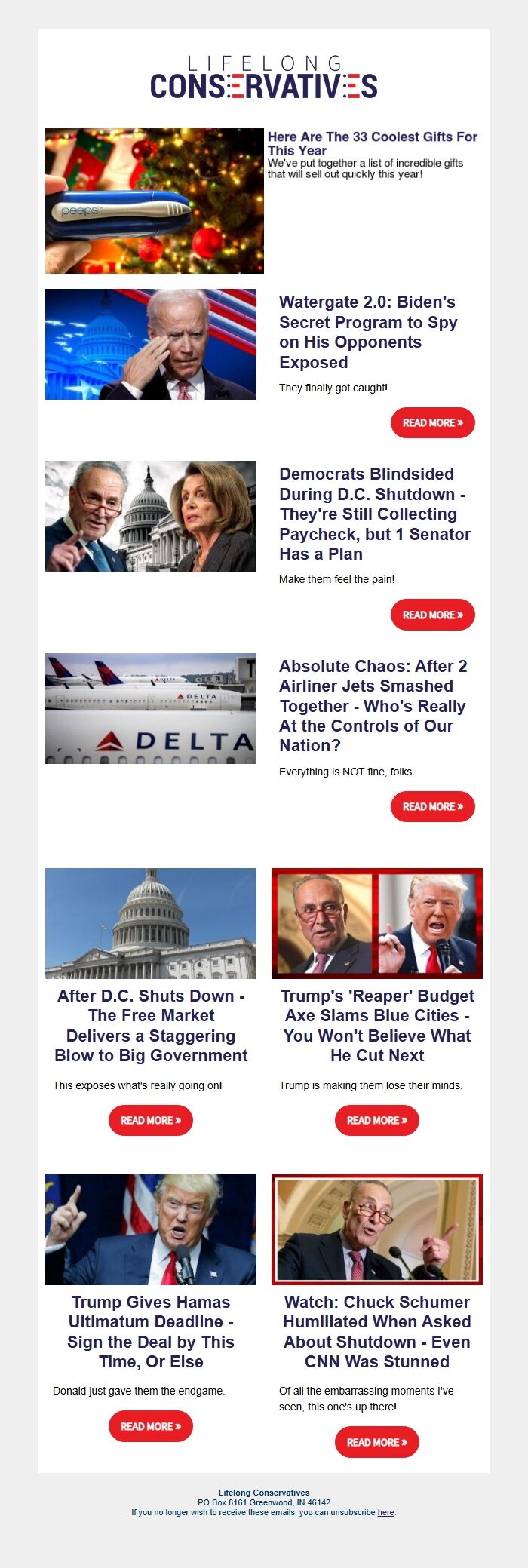Image resolution: width=528 pixels, height=1568 pixels.
Task: Tap the unsubscribe 'here' link
Action: [385, 1512]
